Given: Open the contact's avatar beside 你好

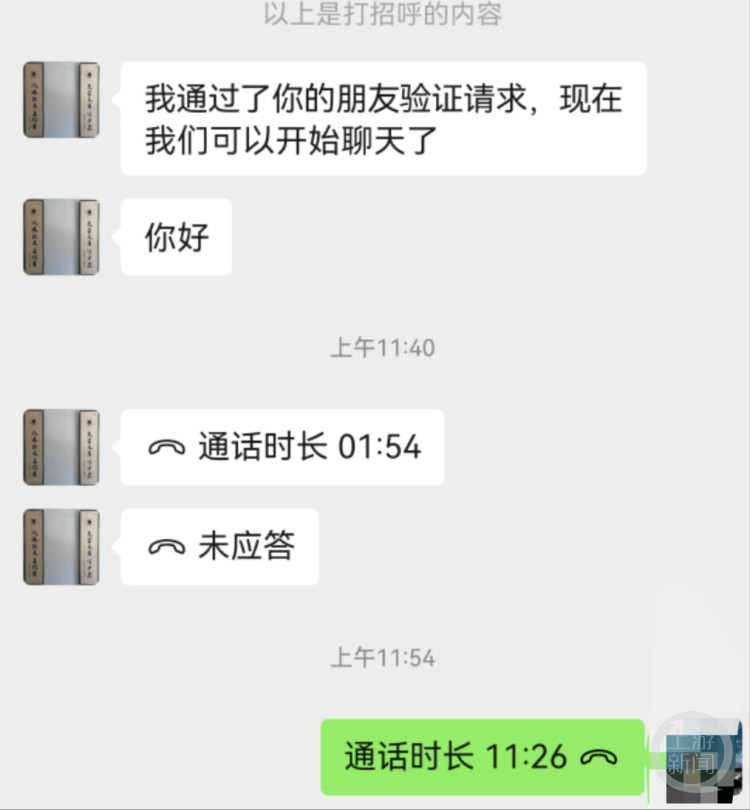Looking at the screenshot, I should point(61,237).
